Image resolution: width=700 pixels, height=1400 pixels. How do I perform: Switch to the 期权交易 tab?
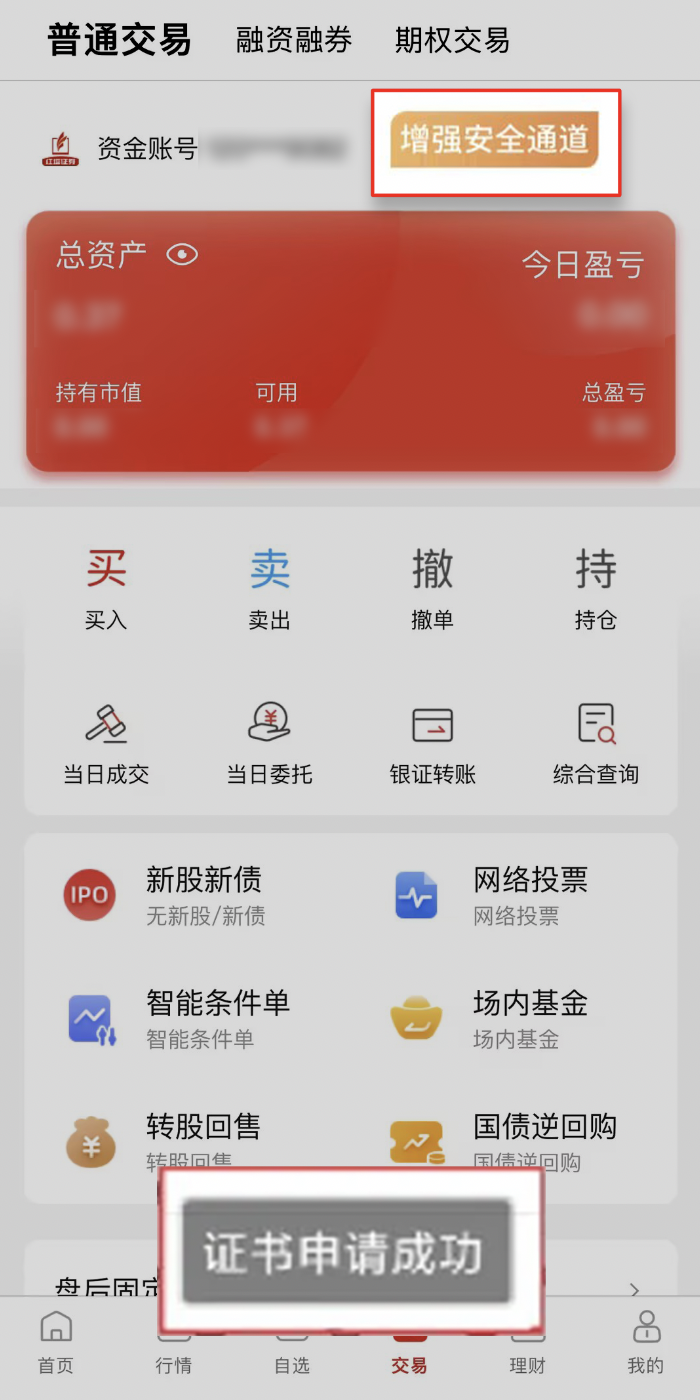(452, 40)
